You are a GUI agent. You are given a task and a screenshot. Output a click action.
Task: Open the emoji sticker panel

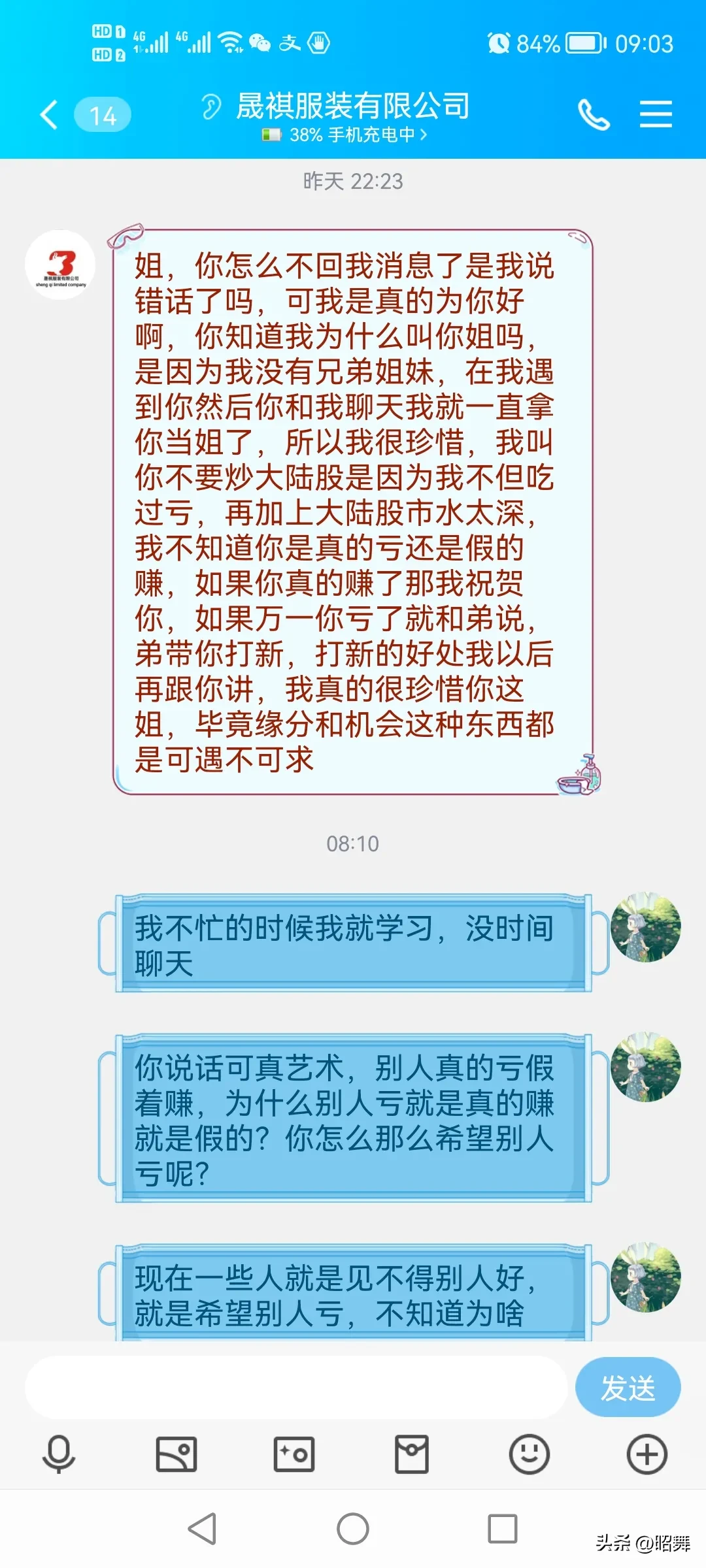pos(529,1454)
